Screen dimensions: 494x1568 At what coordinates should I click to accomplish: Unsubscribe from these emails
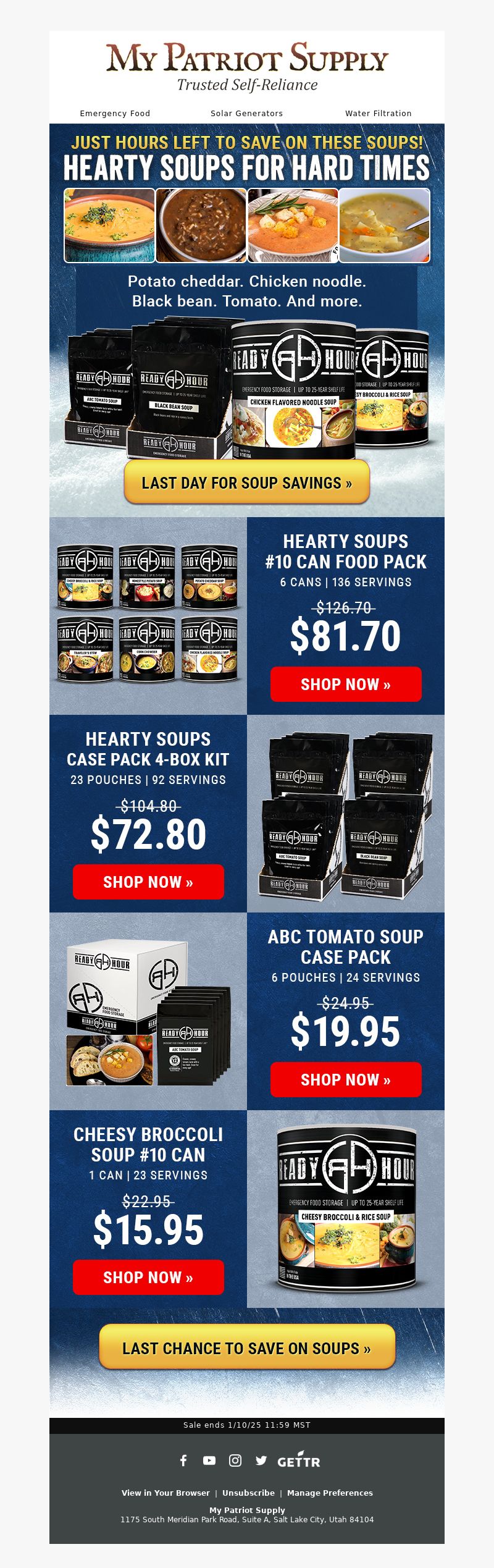pos(248,1493)
